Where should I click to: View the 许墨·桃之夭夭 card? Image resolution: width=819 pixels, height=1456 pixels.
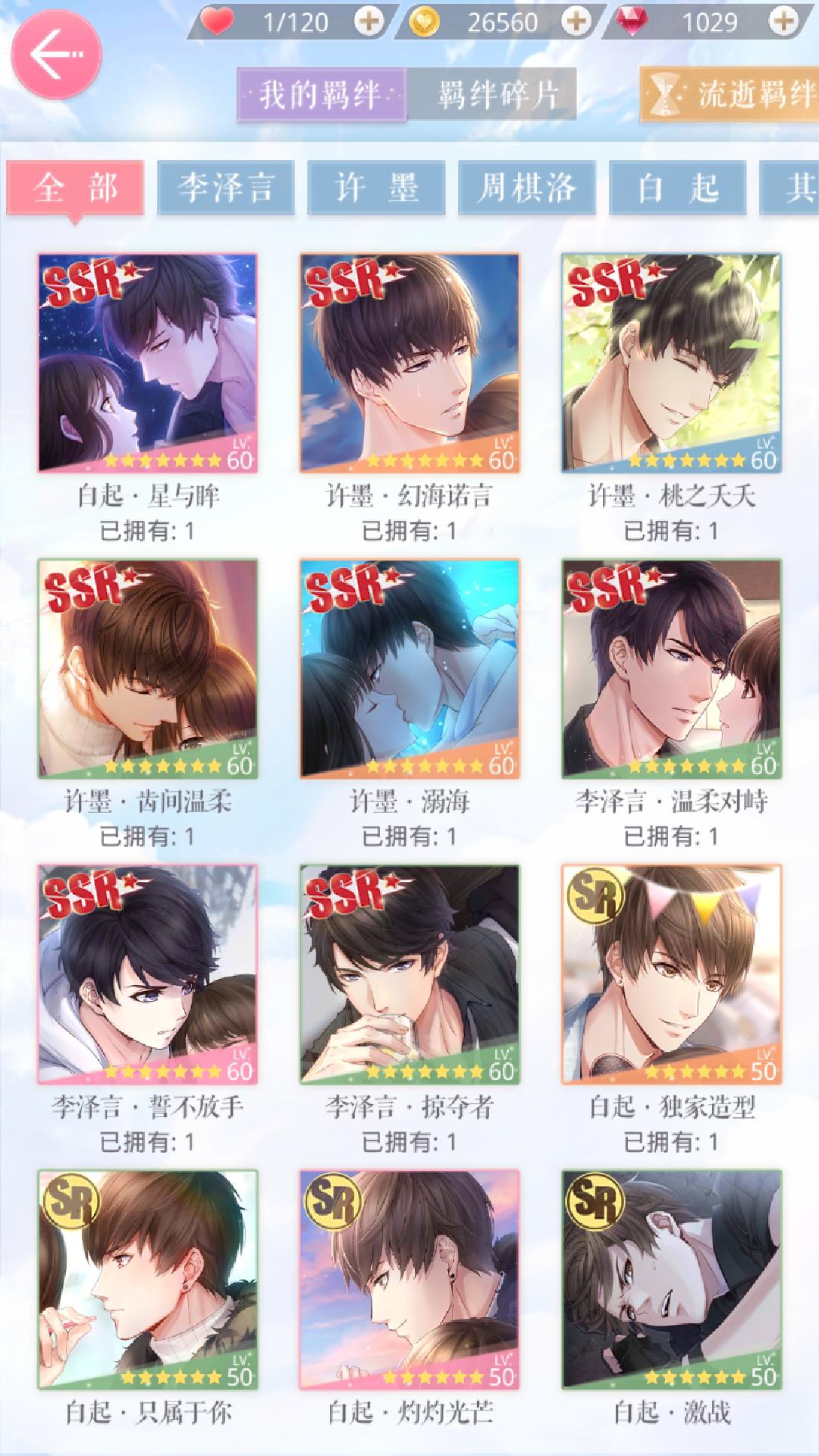[x=671, y=363]
